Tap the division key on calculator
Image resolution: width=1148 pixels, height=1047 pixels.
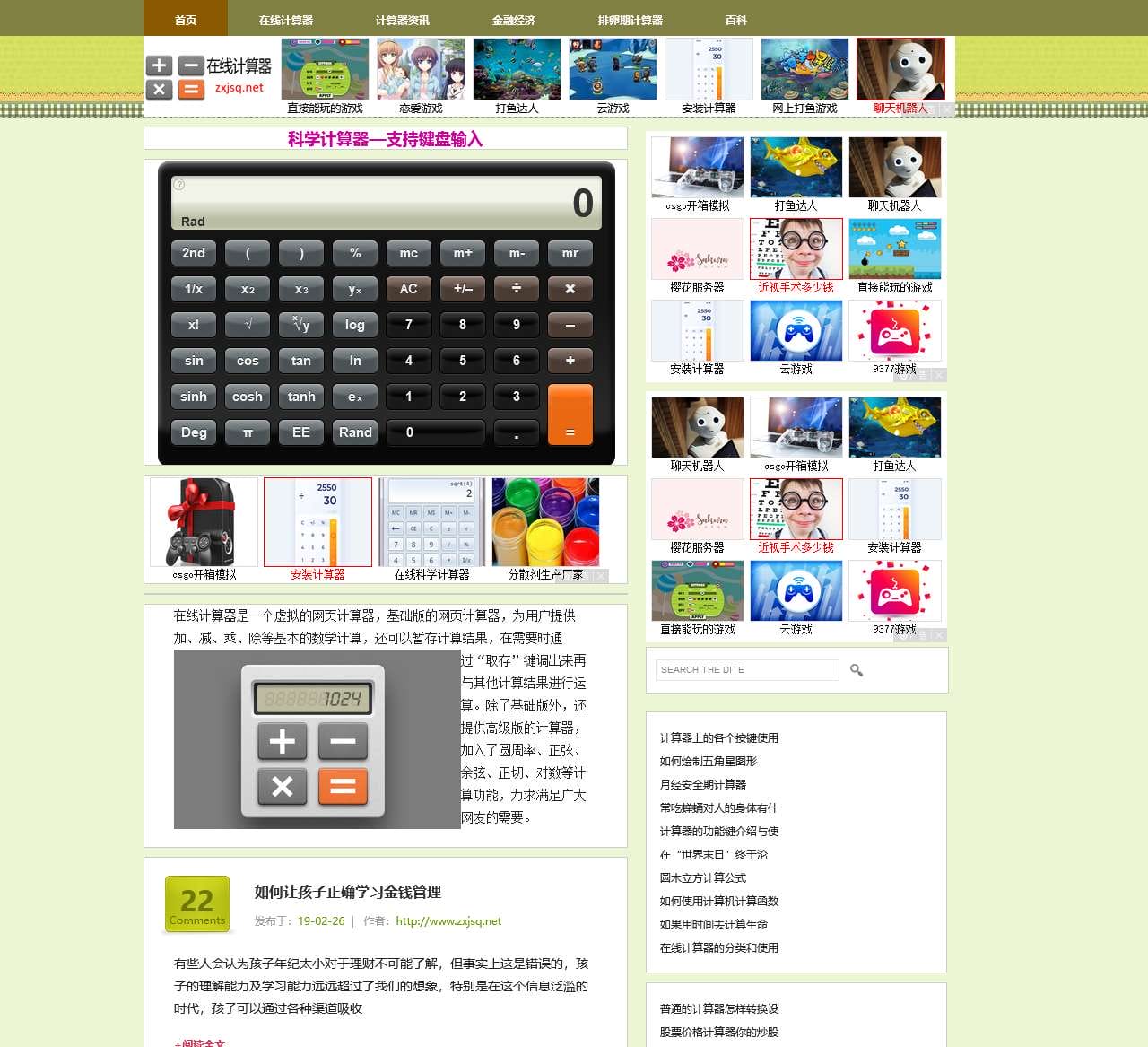tap(517, 289)
